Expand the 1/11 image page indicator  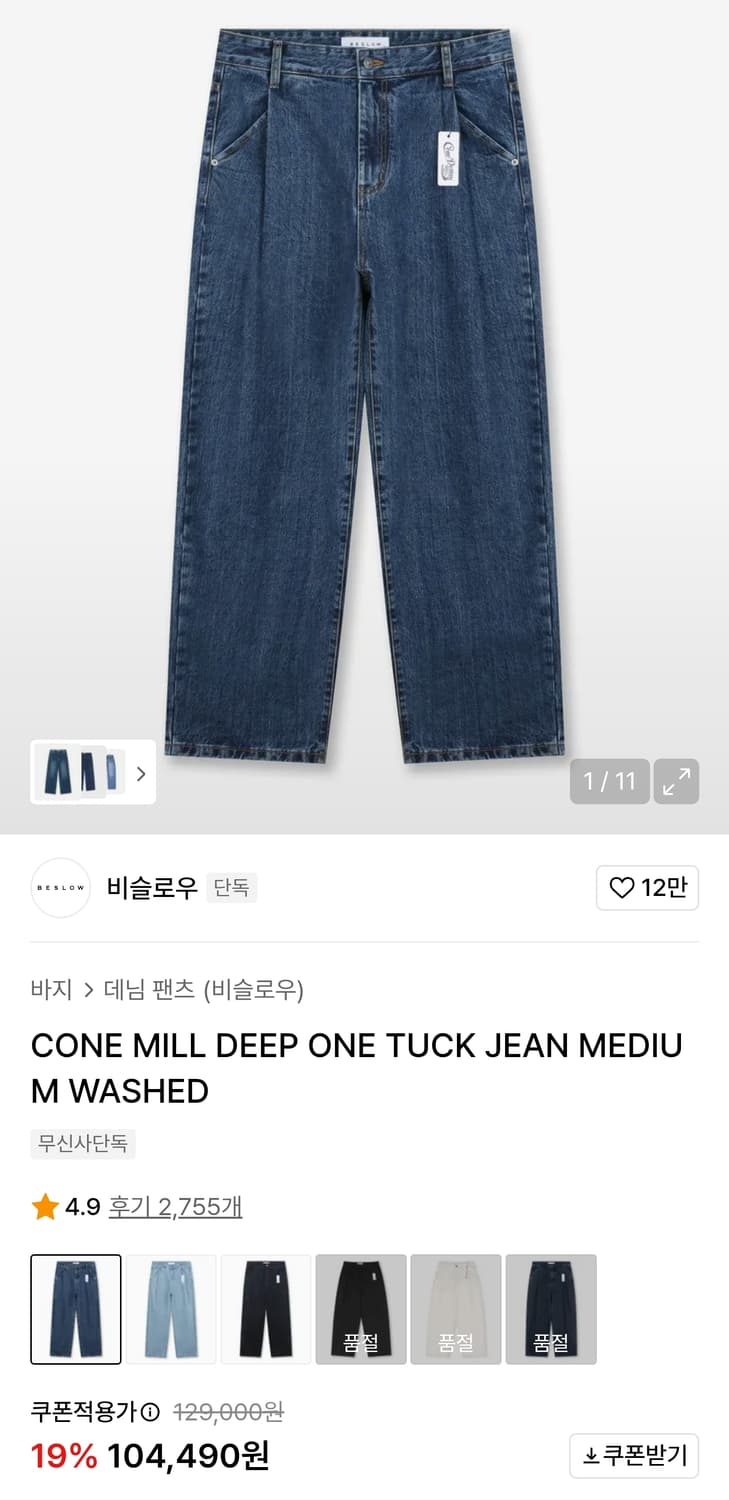609,783
